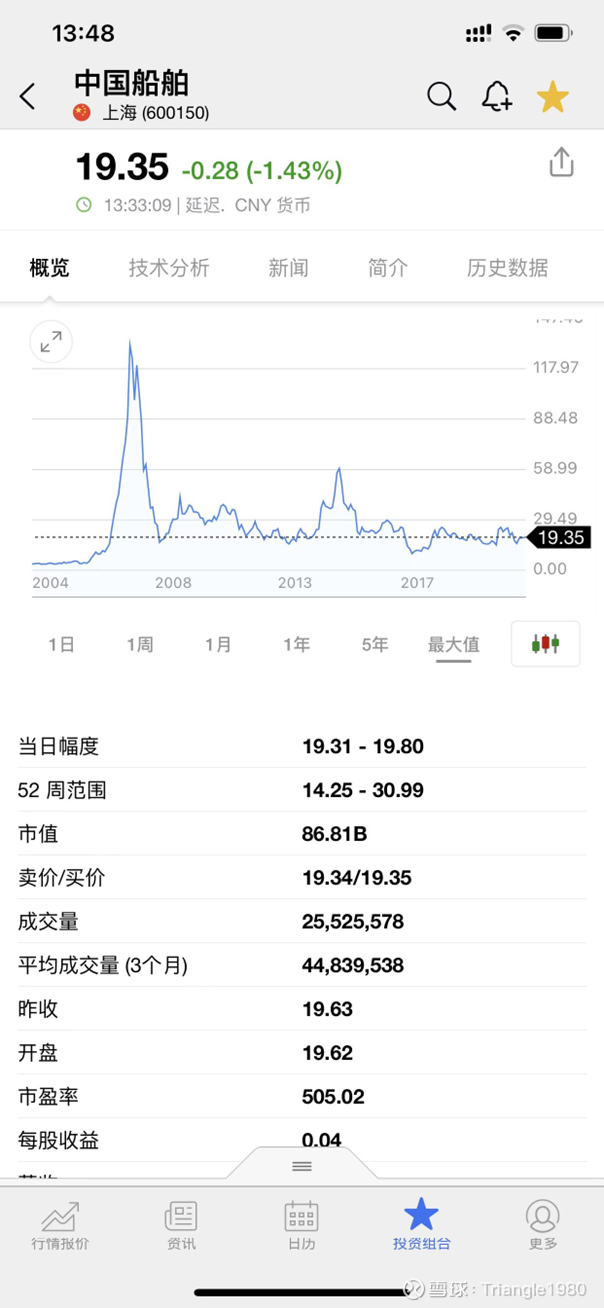Add a price alert with the bell icon
Image resolution: width=604 pixels, height=1308 pixels.
[497, 96]
